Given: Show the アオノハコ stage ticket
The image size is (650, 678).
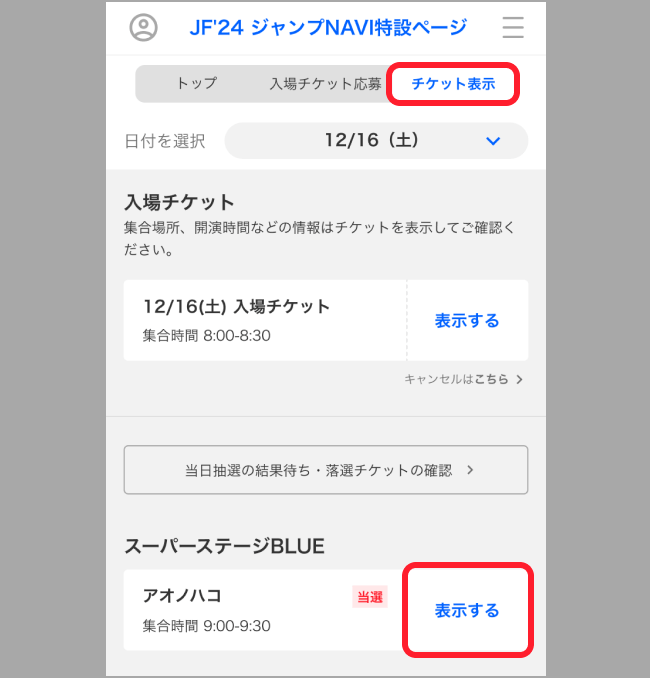Looking at the screenshot, I should [x=467, y=610].
